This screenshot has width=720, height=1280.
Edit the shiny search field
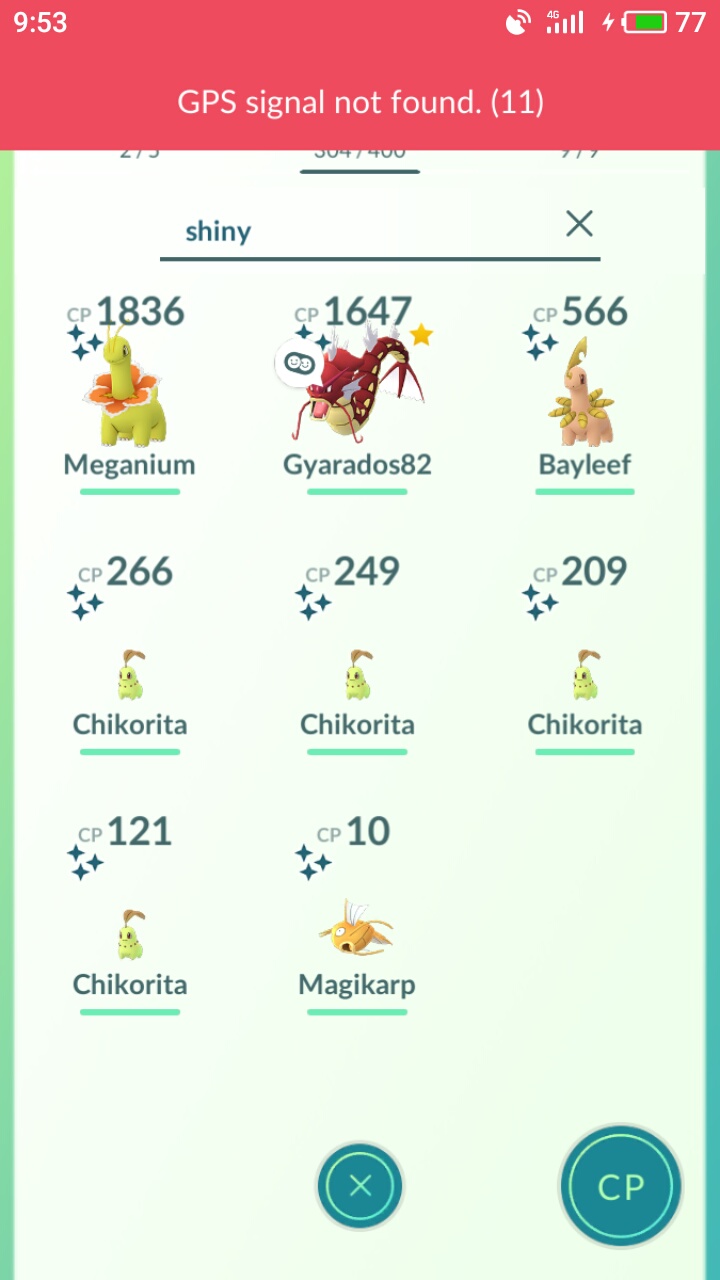coord(360,232)
